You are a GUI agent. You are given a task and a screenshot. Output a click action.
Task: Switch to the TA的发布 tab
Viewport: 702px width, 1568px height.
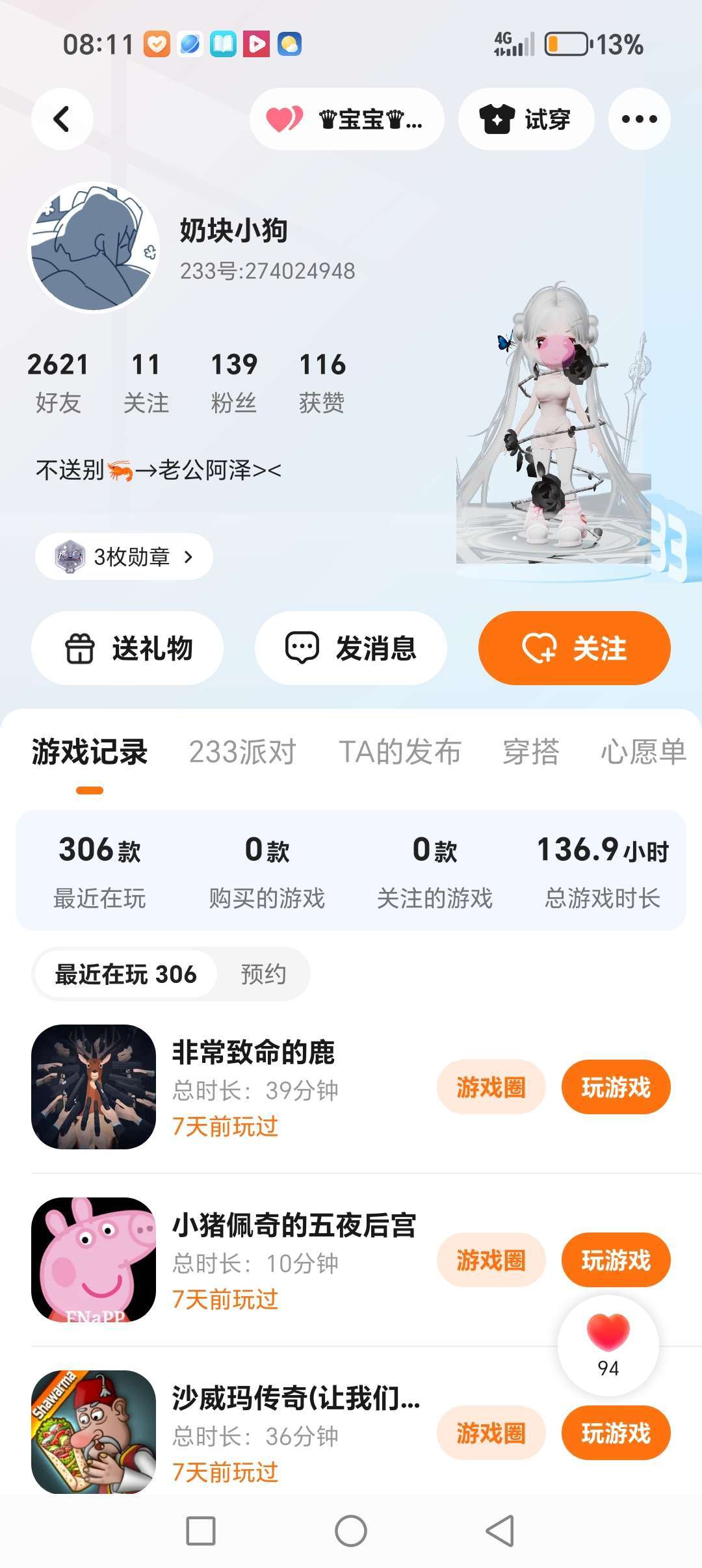click(400, 752)
